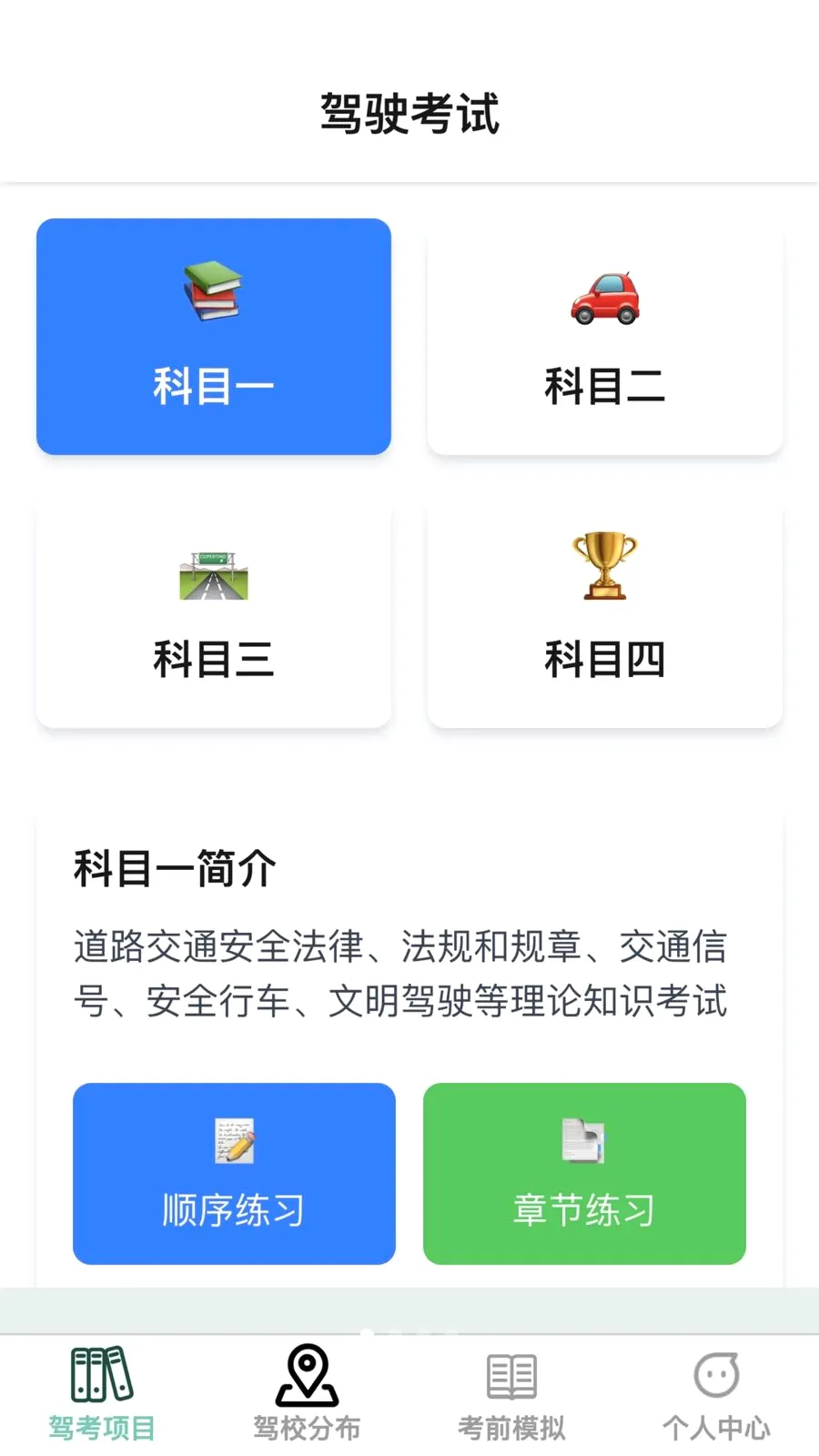Tap the 科目四 trophy card
The height and width of the screenshot is (1456, 819).
coord(605,610)
